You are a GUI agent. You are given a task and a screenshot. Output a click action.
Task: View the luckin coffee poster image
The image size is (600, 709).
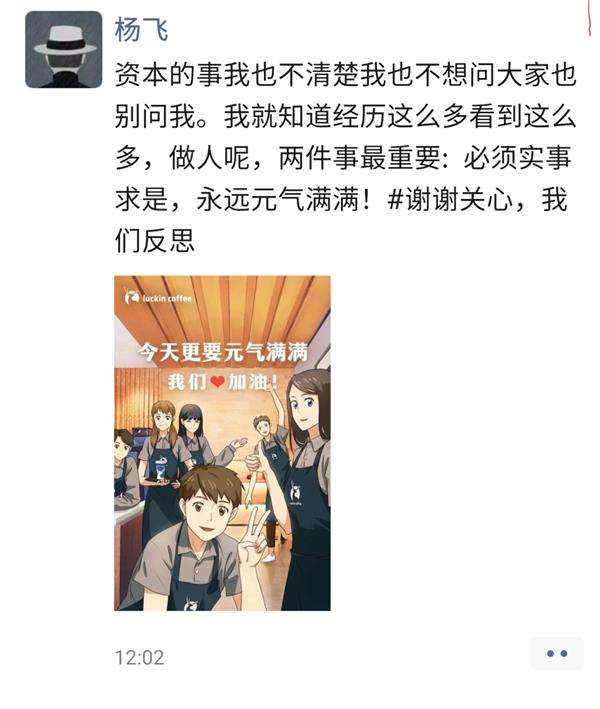click(x=222, y=442)
